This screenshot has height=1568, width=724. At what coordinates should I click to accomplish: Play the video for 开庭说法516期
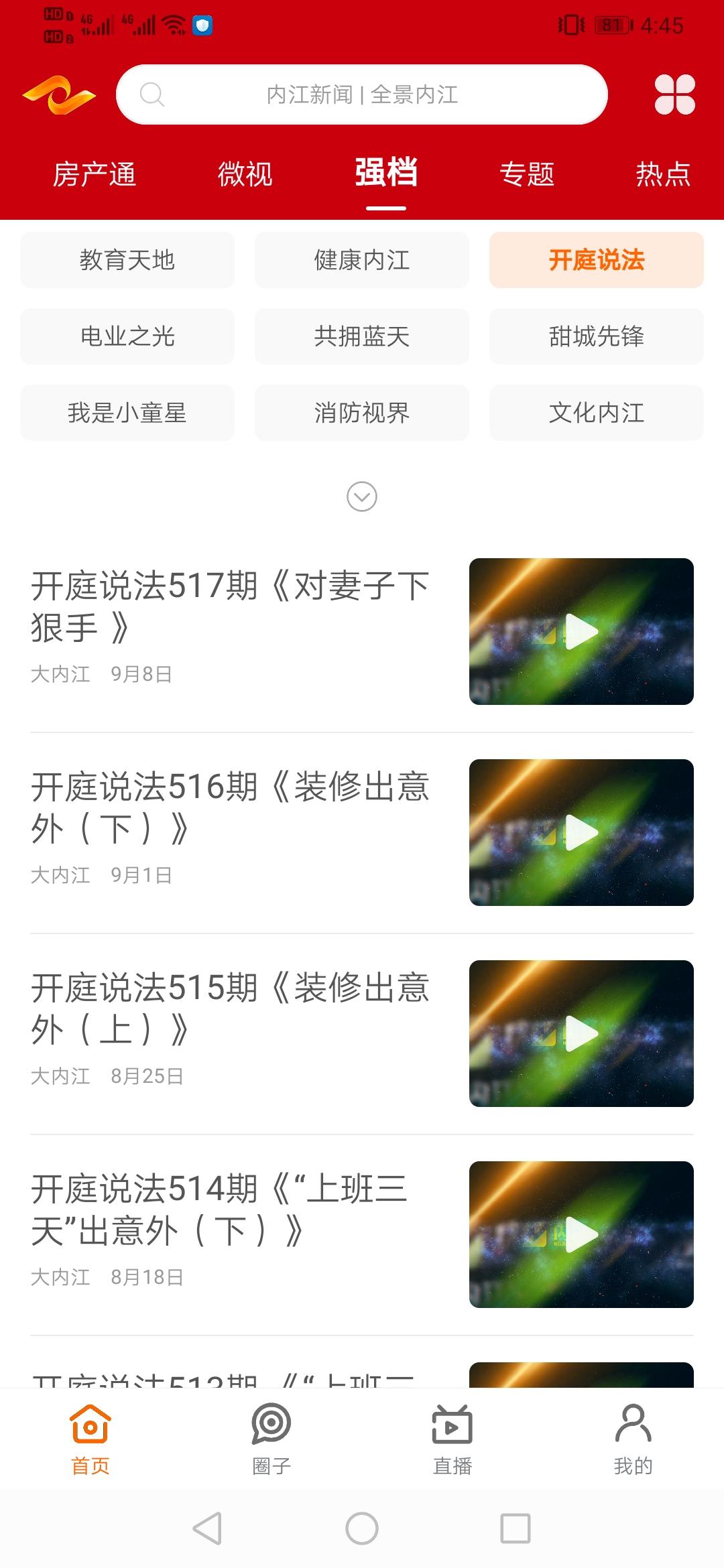(x=581, y=832)
